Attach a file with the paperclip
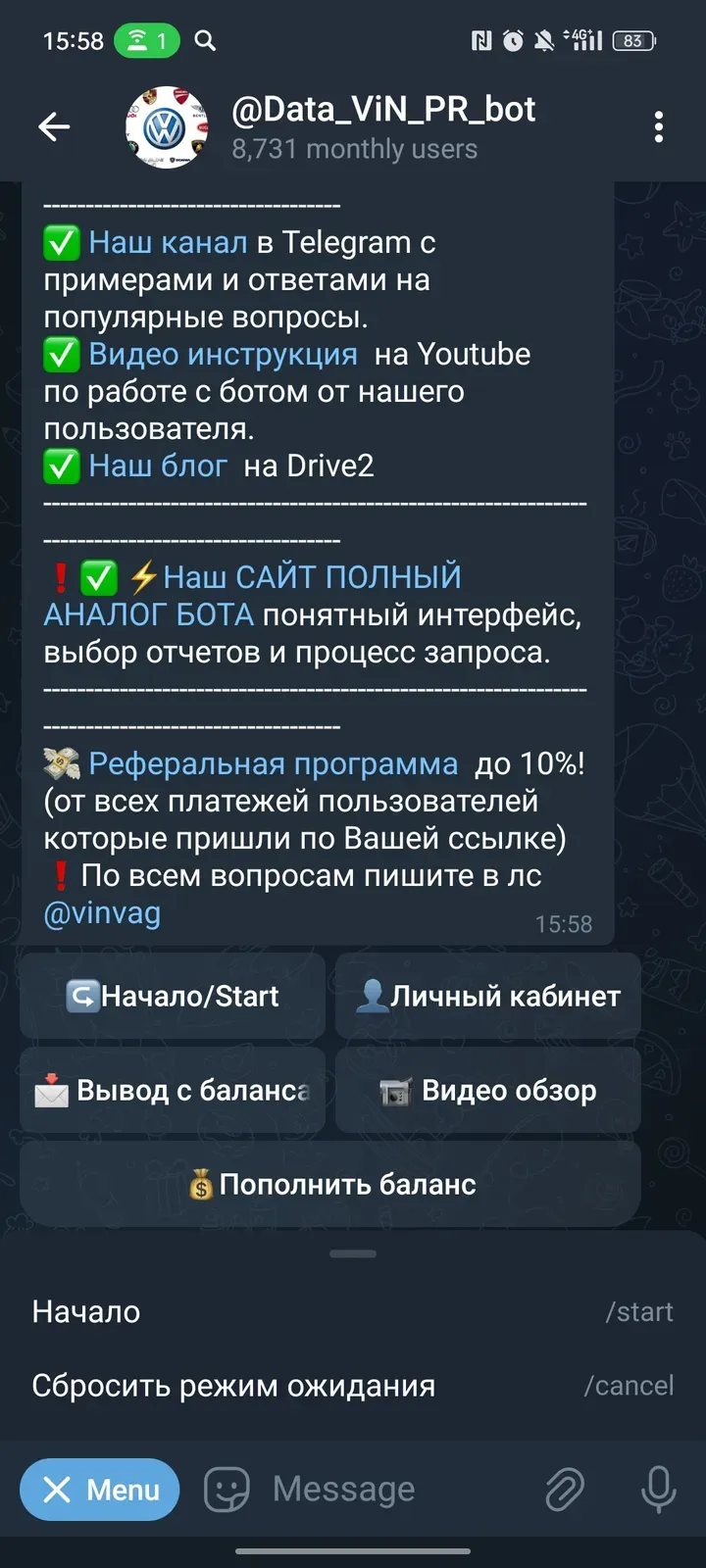706x1568 pixels. click(565, 1490)
